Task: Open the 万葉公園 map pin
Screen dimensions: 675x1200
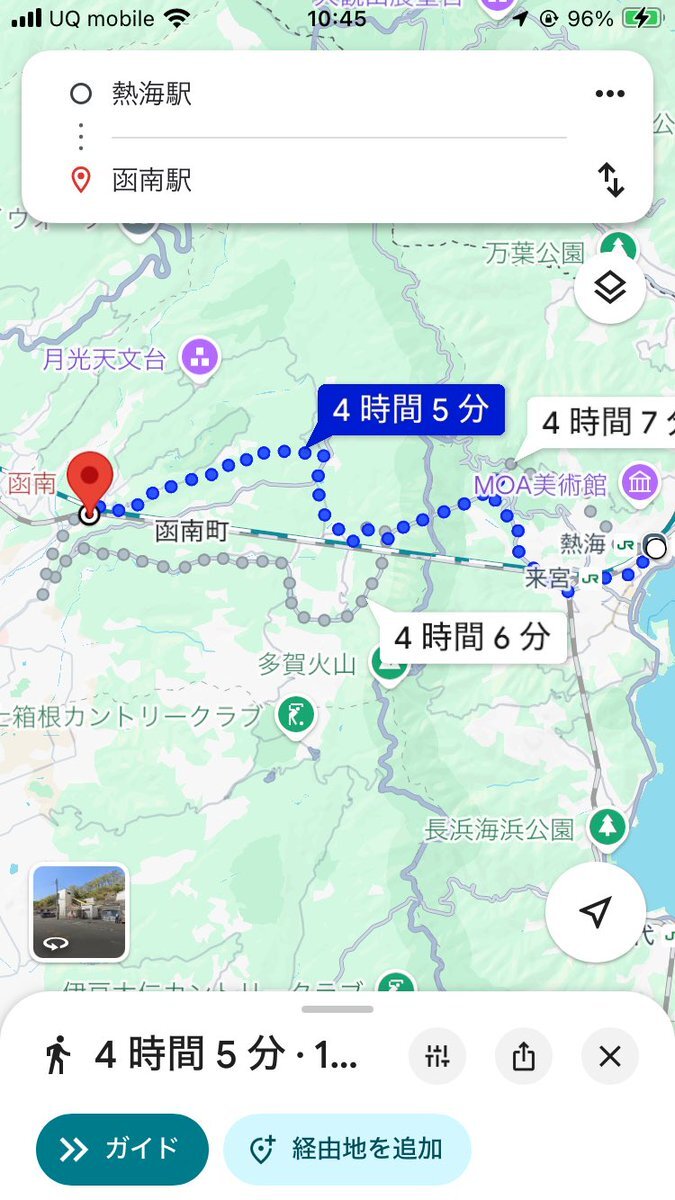Action: [617, 249]
